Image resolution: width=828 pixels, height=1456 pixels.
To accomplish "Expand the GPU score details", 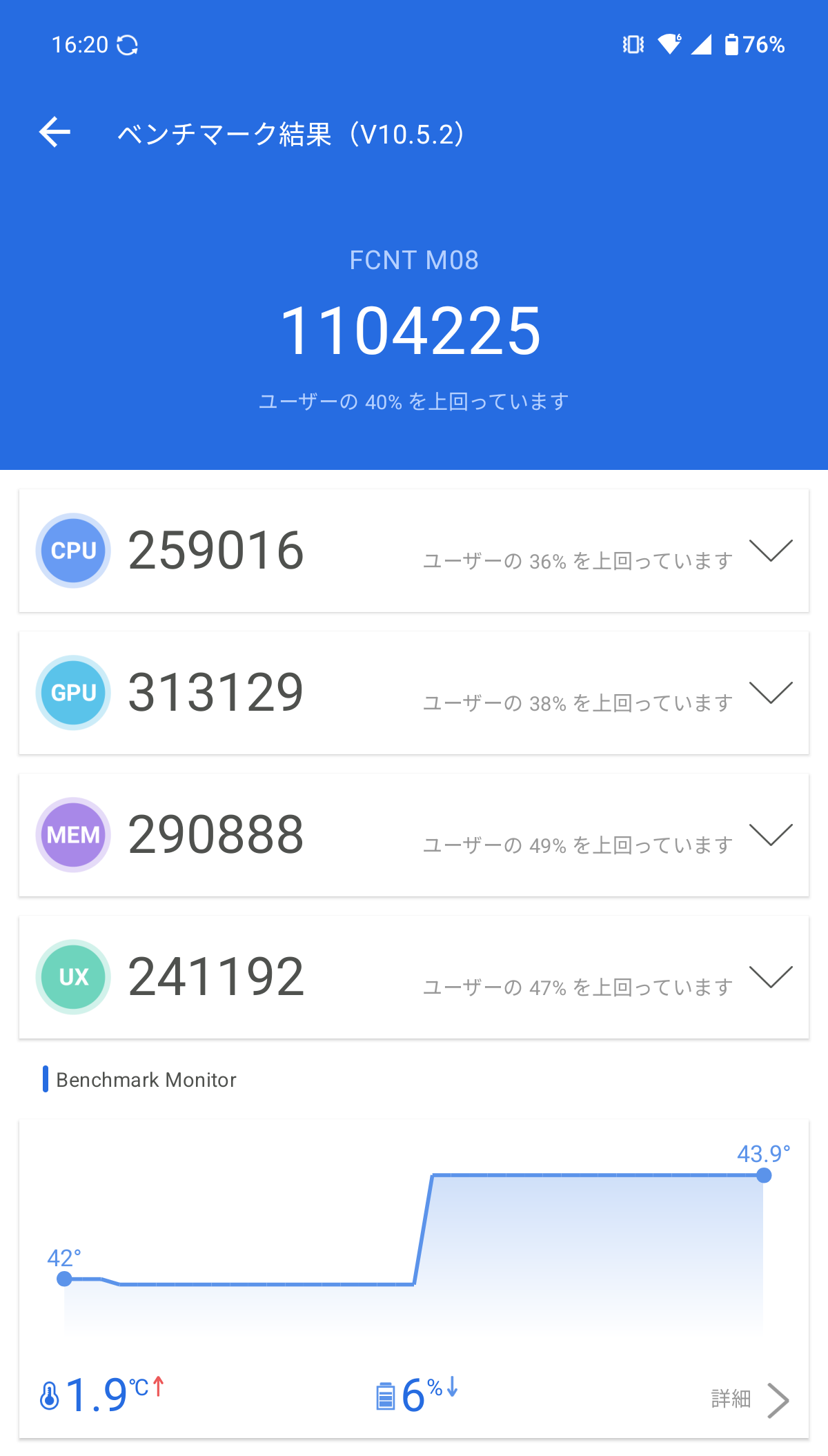I will pos(771,693).
